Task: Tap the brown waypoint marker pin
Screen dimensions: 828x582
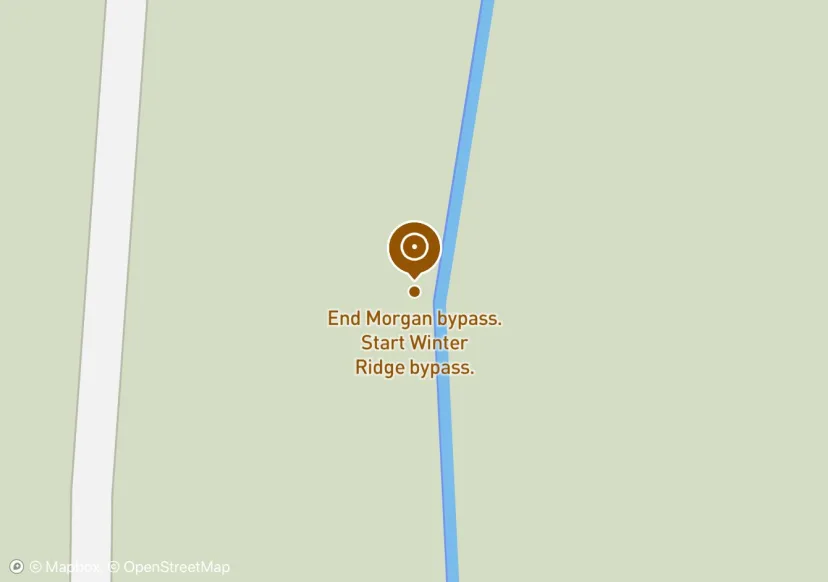Action: [414, 247]
